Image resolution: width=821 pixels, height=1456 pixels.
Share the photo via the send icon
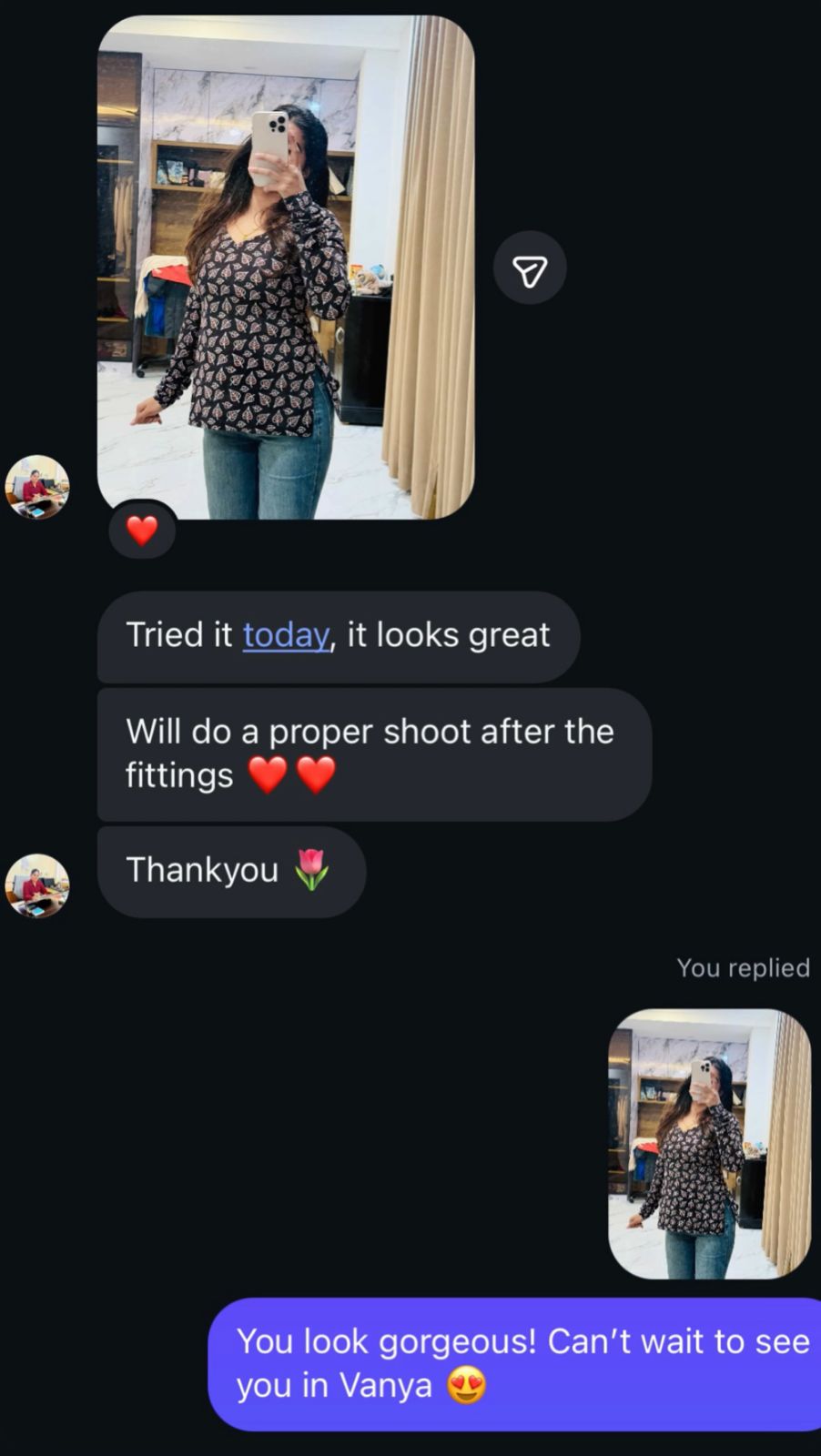[x=530, y=268]
